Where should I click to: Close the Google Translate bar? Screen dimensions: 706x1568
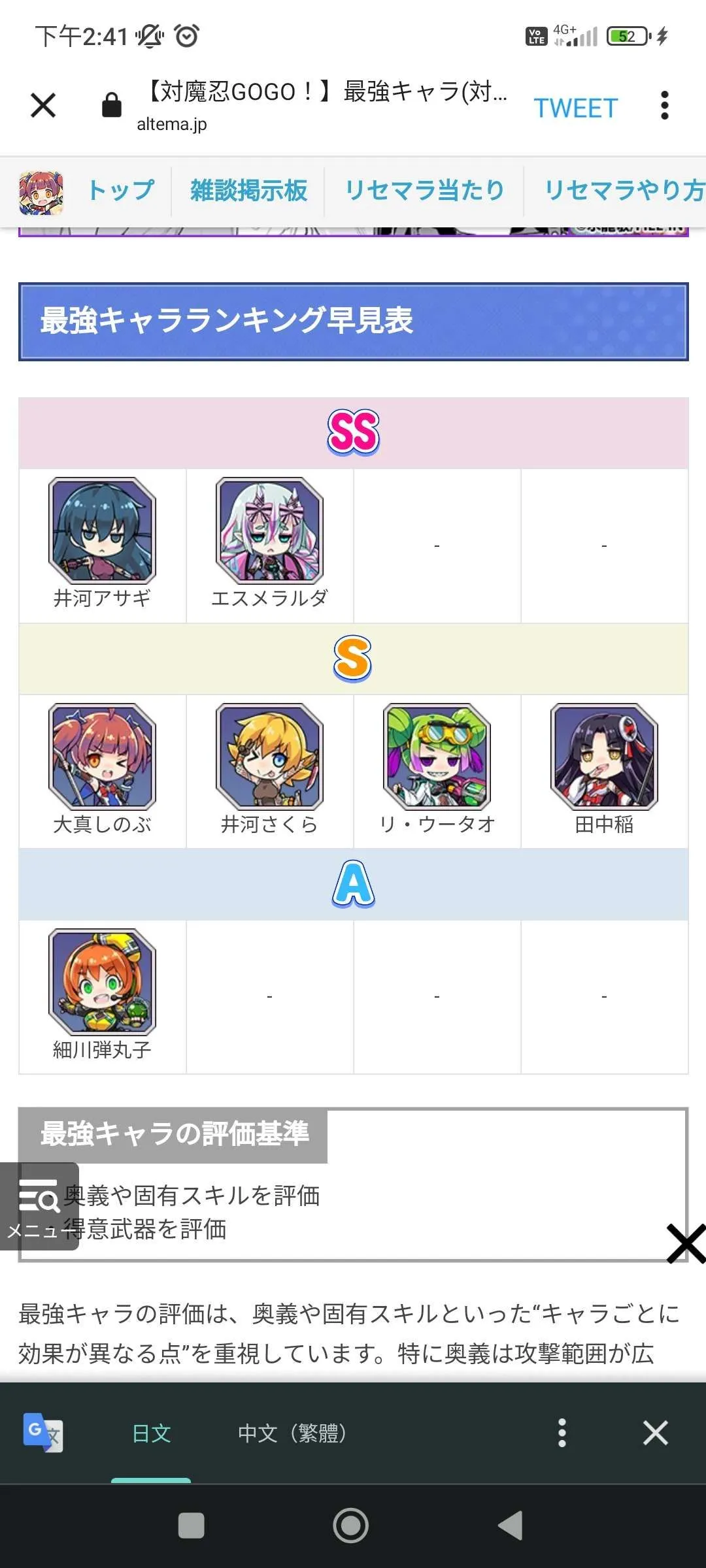[x=655, y=1433]
